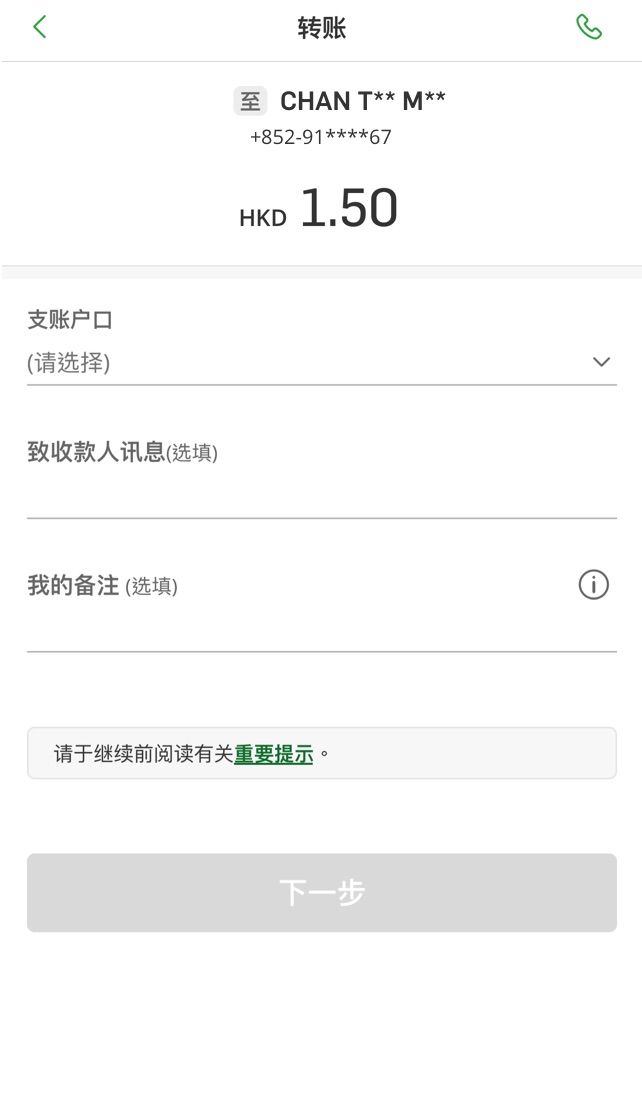This screenshot has height=1100, width=642.
Task: Tap the 下一步 button
Action: click(x=321, y=892)
